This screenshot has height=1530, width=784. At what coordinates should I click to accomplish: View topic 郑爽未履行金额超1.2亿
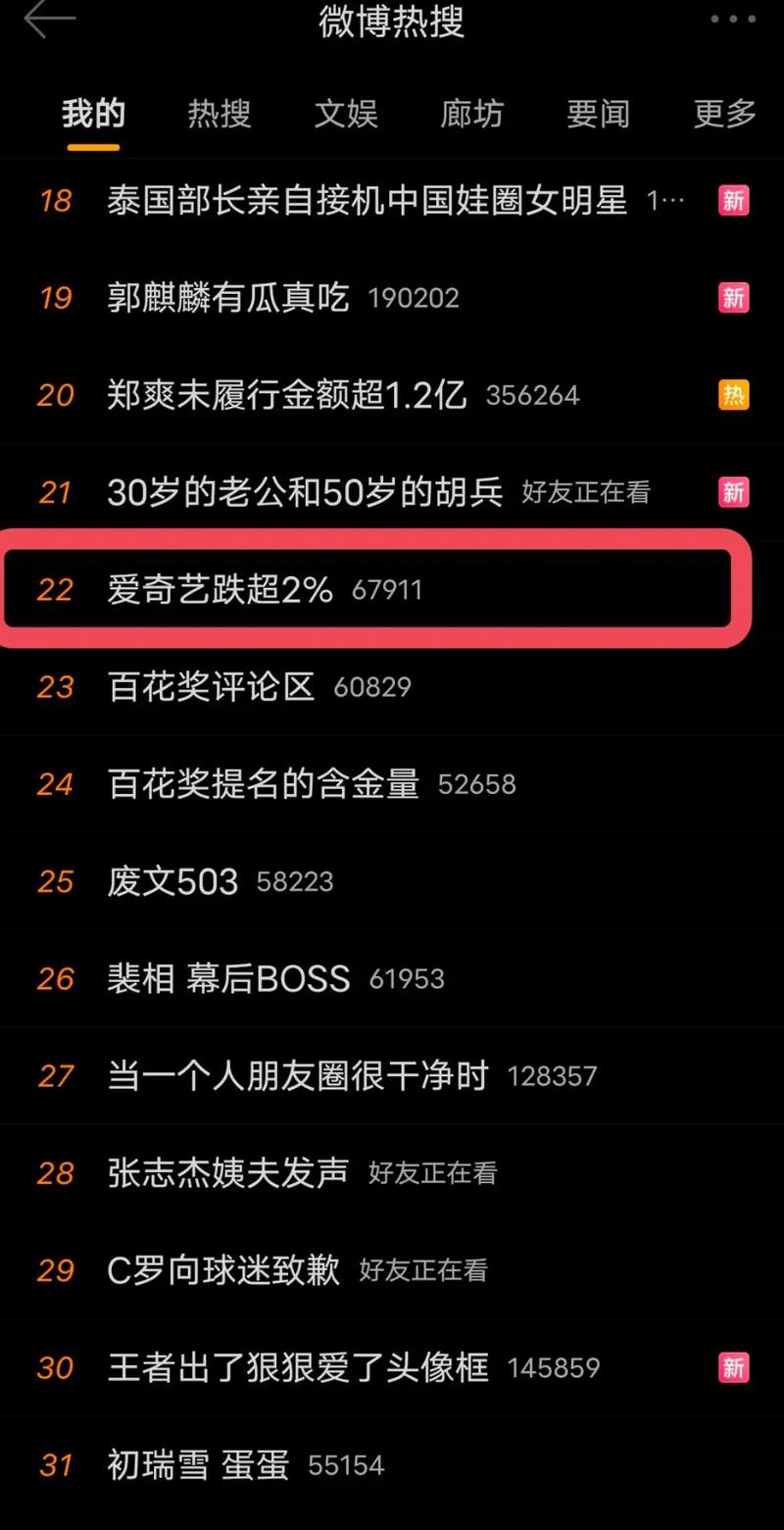tap(287, 395)
